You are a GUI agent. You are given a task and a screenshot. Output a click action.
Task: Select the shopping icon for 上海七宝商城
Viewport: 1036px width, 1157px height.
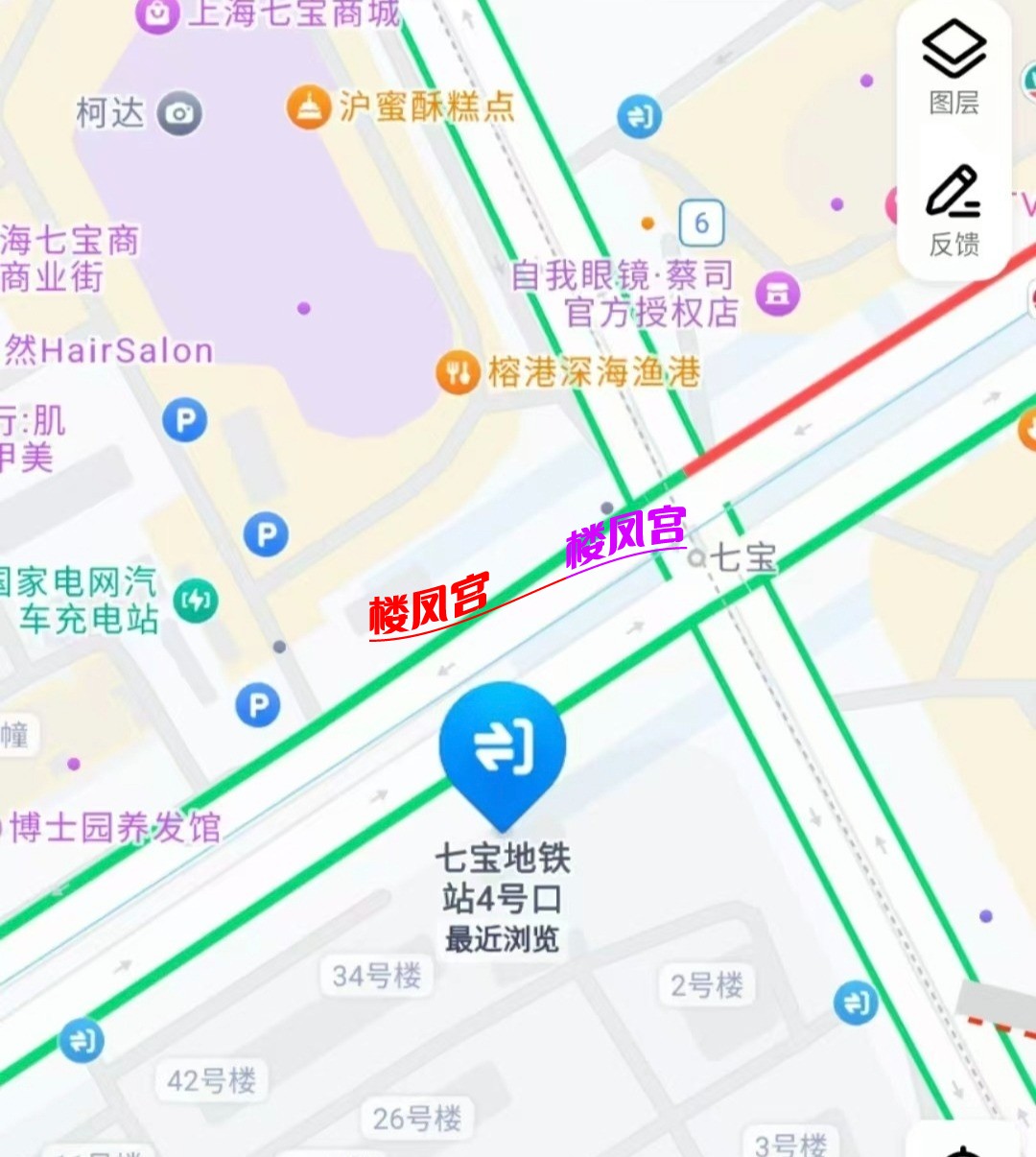click(x=155, y=15)
